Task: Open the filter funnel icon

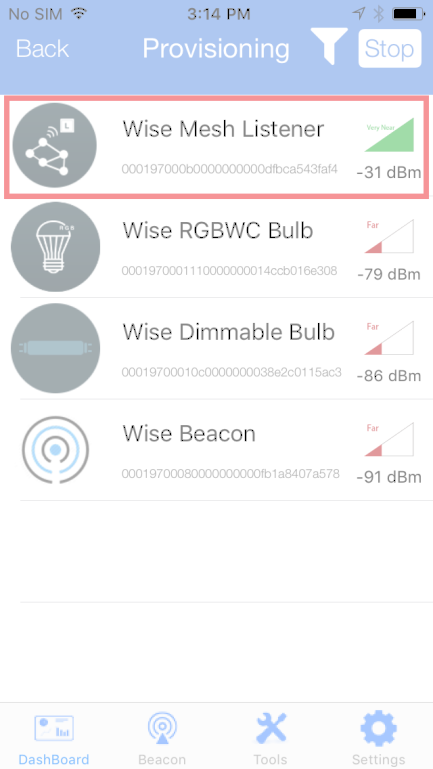Action: tap(329, 46)
